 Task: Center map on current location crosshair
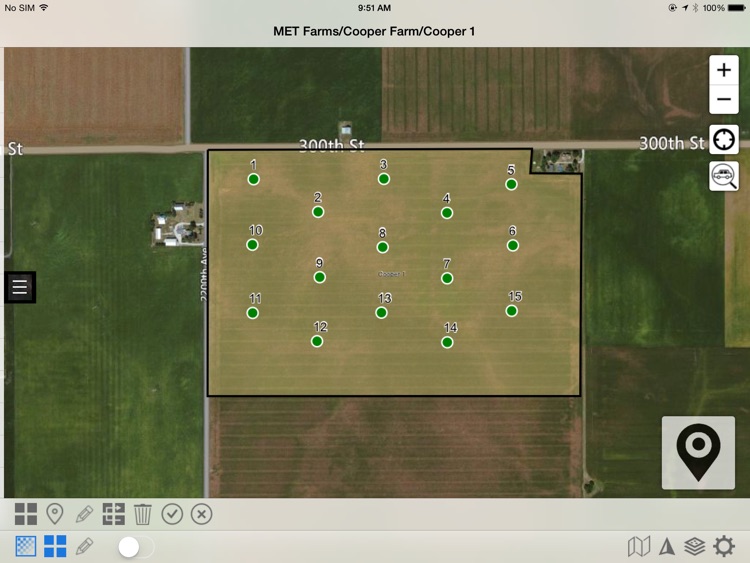click(724, 140)
